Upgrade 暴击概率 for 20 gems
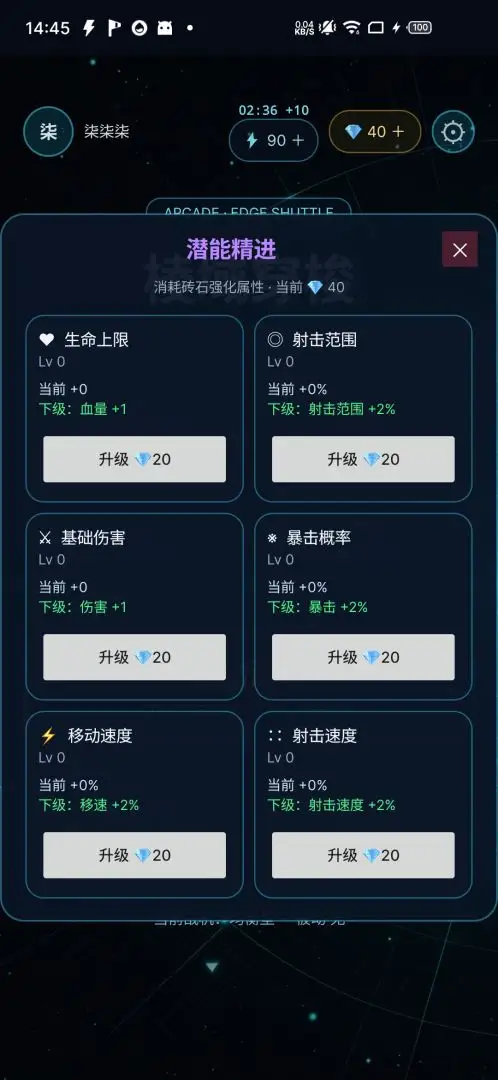The width and height of the screenshot is (498, 1080). click(x=363, y=657)
